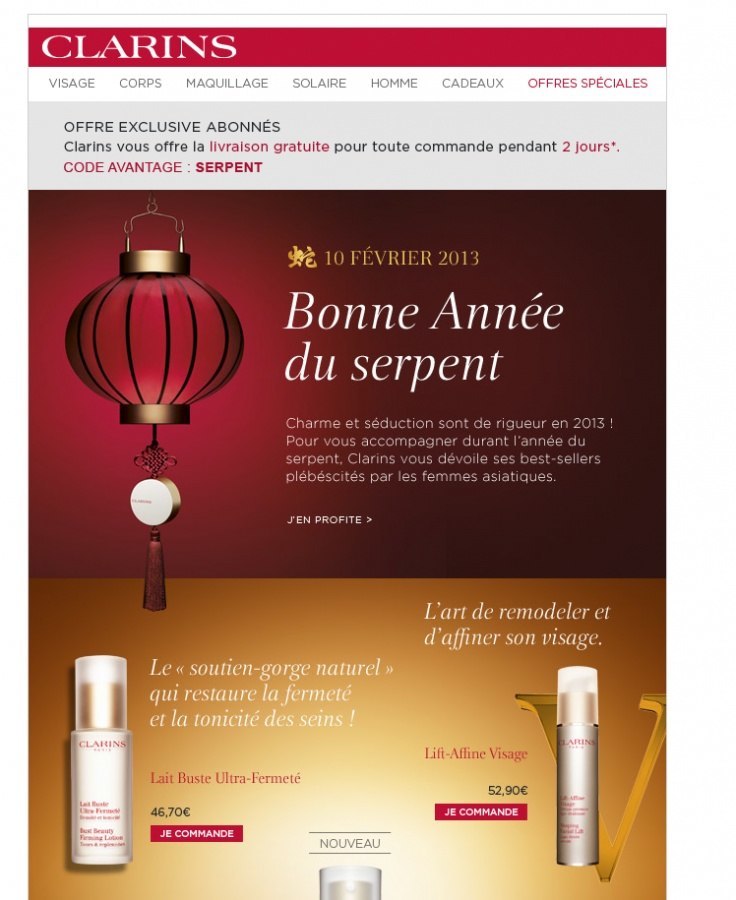View OFFRES SPÉCIALES
Screen dimensions: 736x900
tap(587, 84)
